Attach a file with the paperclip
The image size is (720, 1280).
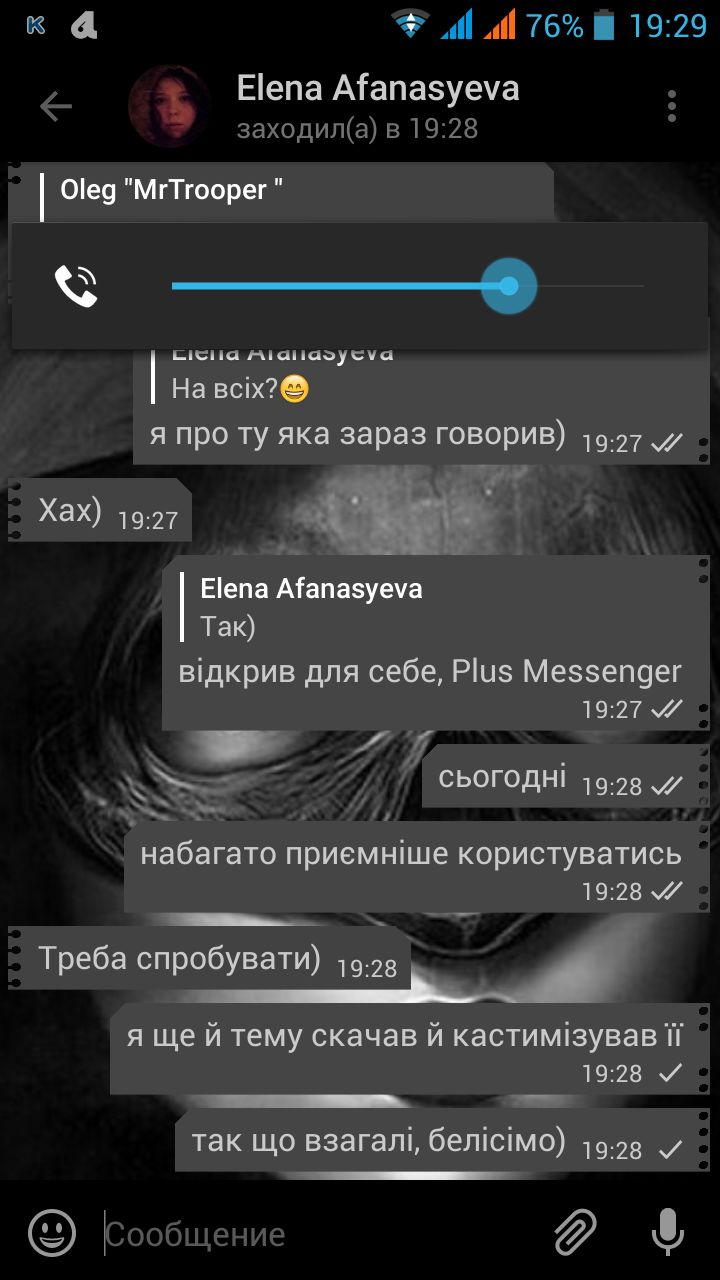576,1233
